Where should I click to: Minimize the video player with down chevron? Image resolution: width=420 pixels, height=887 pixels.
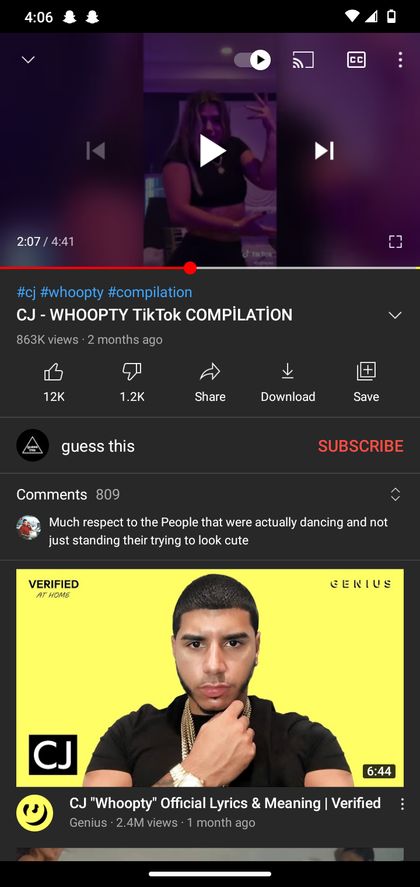point(28,59)
